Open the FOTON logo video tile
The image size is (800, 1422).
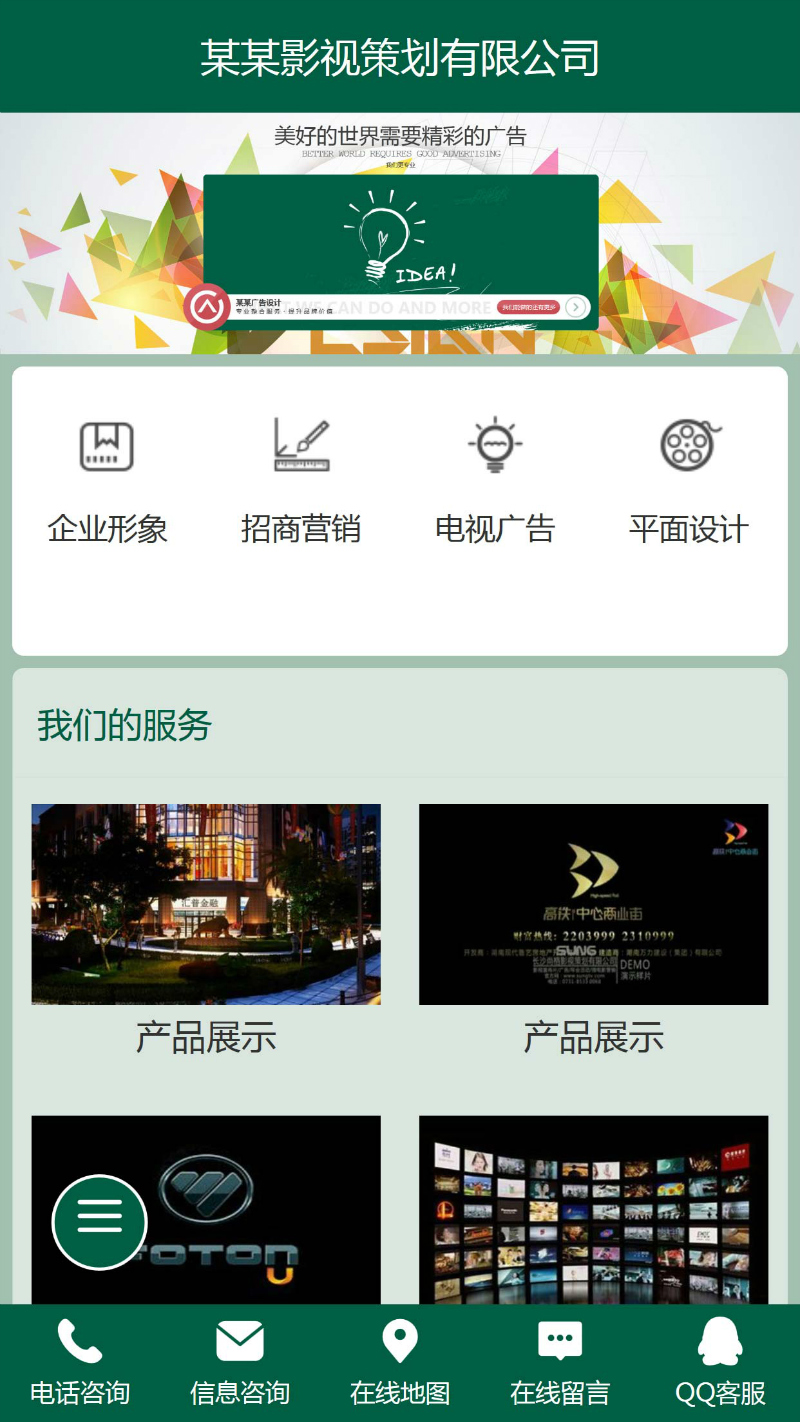point(250,1210)
